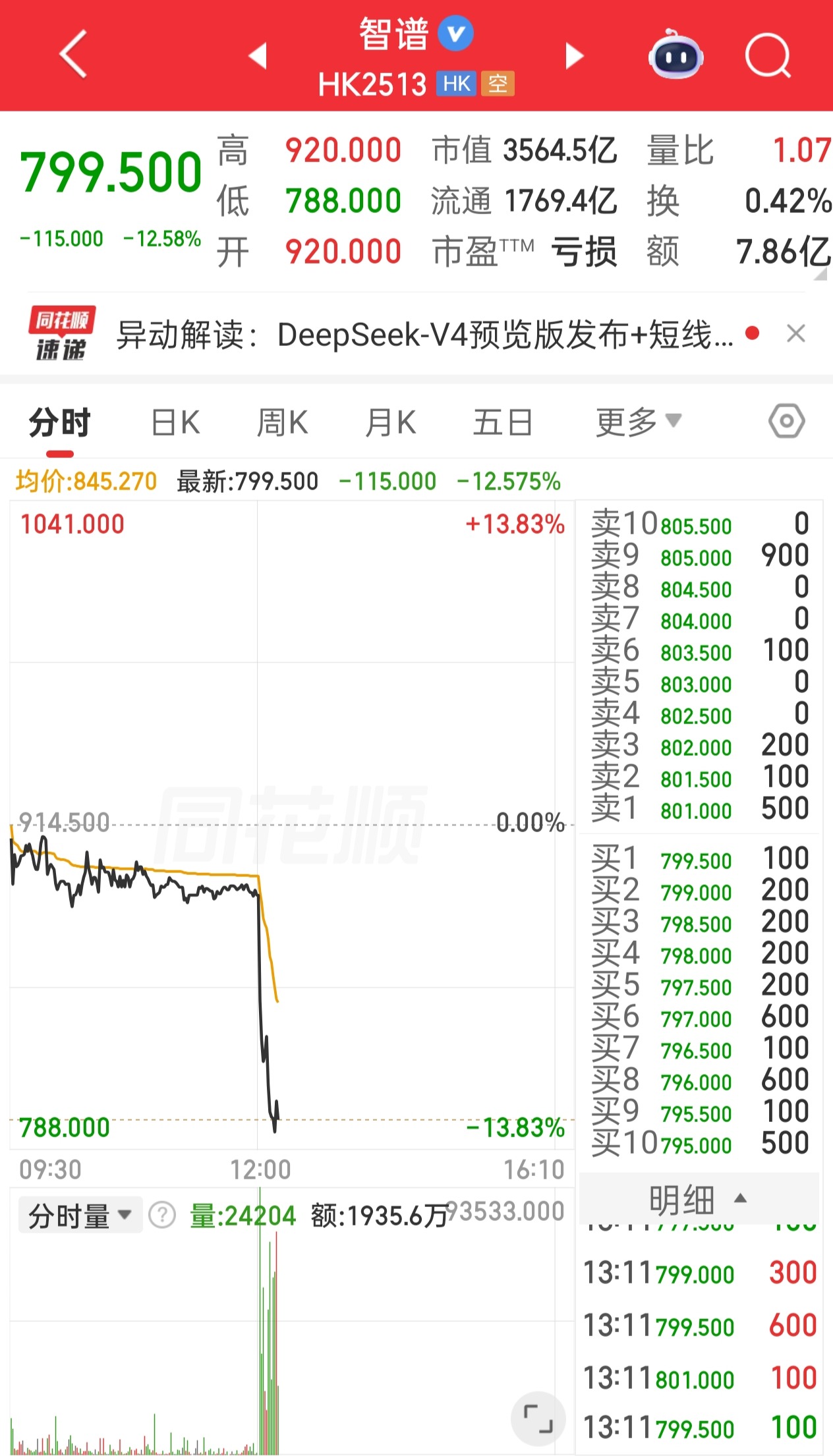This screenshot has width=833, height=1456.
Task: Open stock search
Action: coord(768,56)
